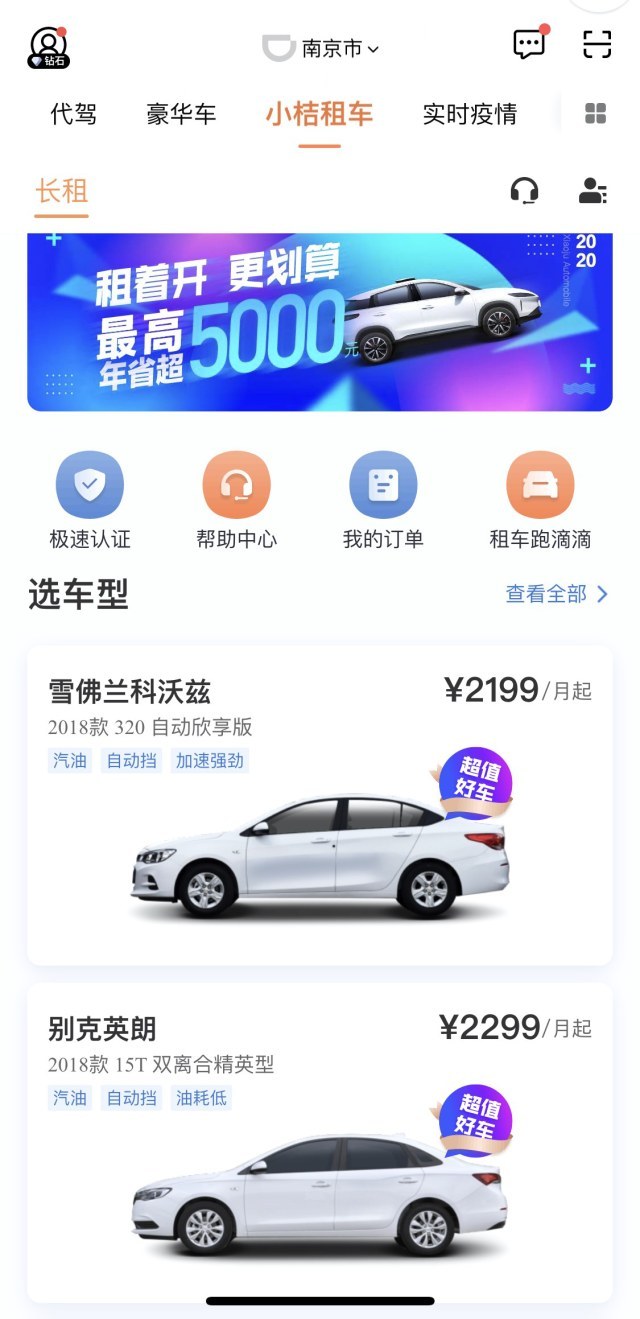The width and height of the screenshot is (640, 1319).
Task: Open the 别克英朗 car card
Action: (x=320, y=1142)
